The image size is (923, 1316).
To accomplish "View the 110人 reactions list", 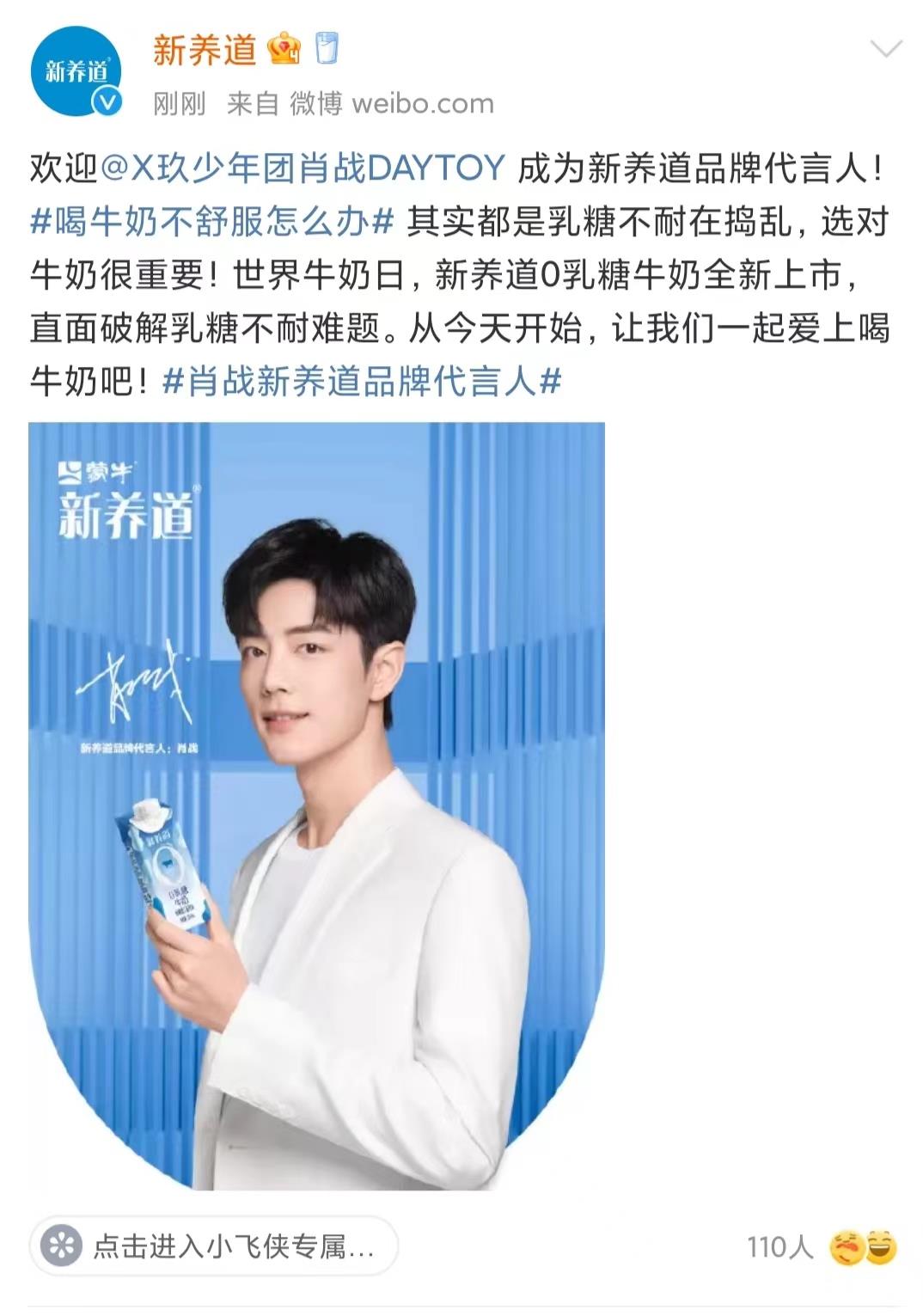I will (821, 1246).
